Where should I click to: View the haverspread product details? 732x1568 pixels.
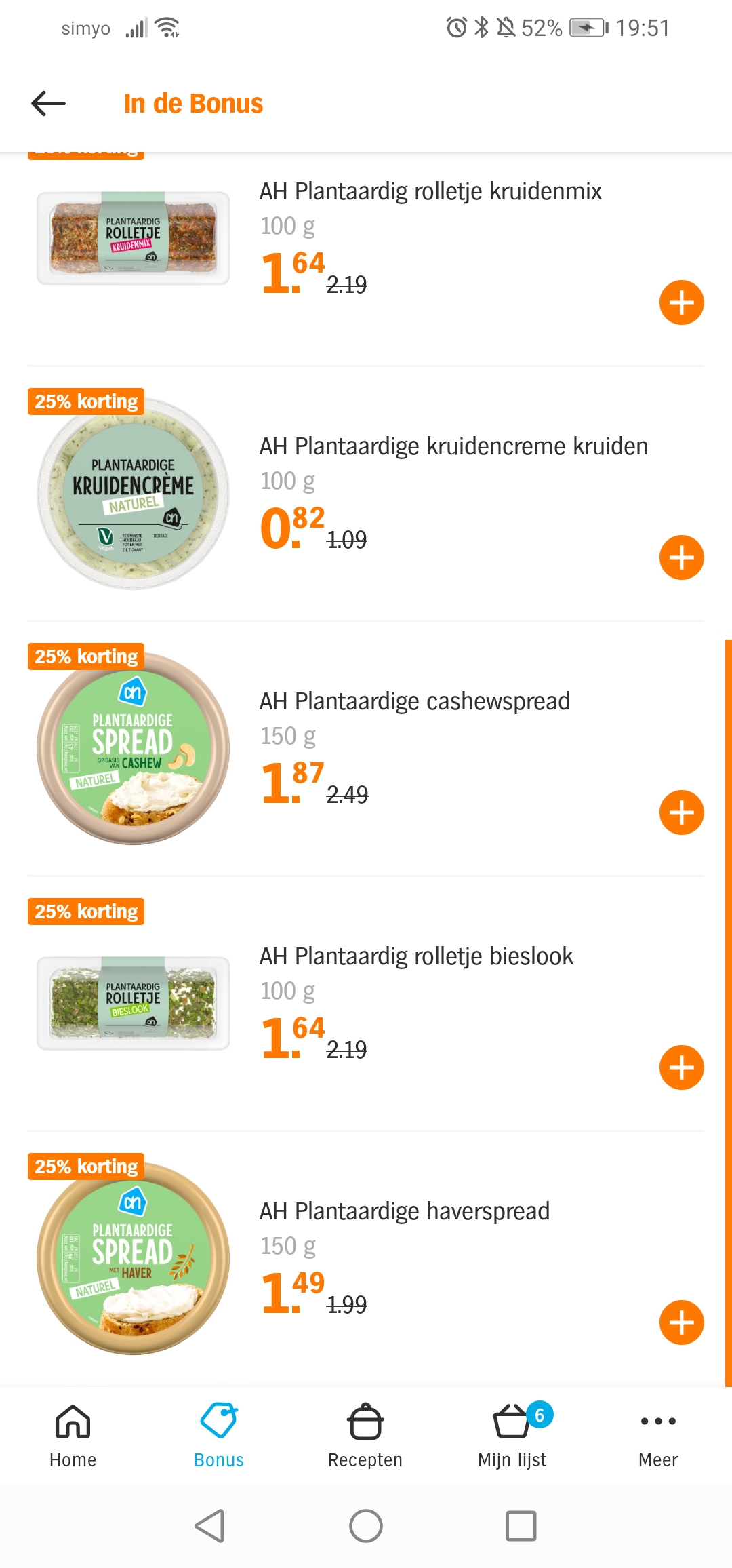coord(405,1211)
